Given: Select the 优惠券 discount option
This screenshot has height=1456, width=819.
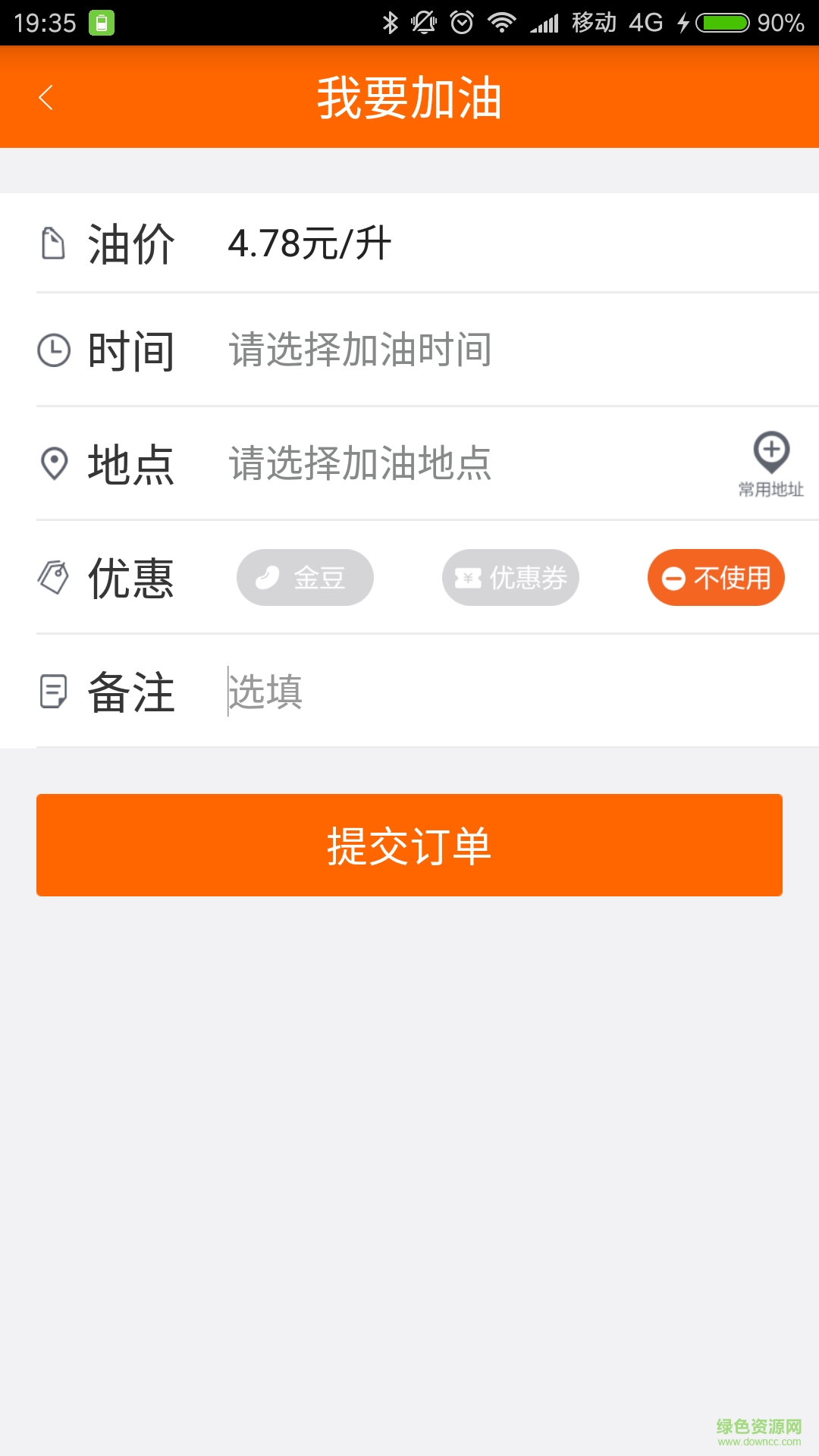Looking at the screenshot, I should [x=510, y=577].
